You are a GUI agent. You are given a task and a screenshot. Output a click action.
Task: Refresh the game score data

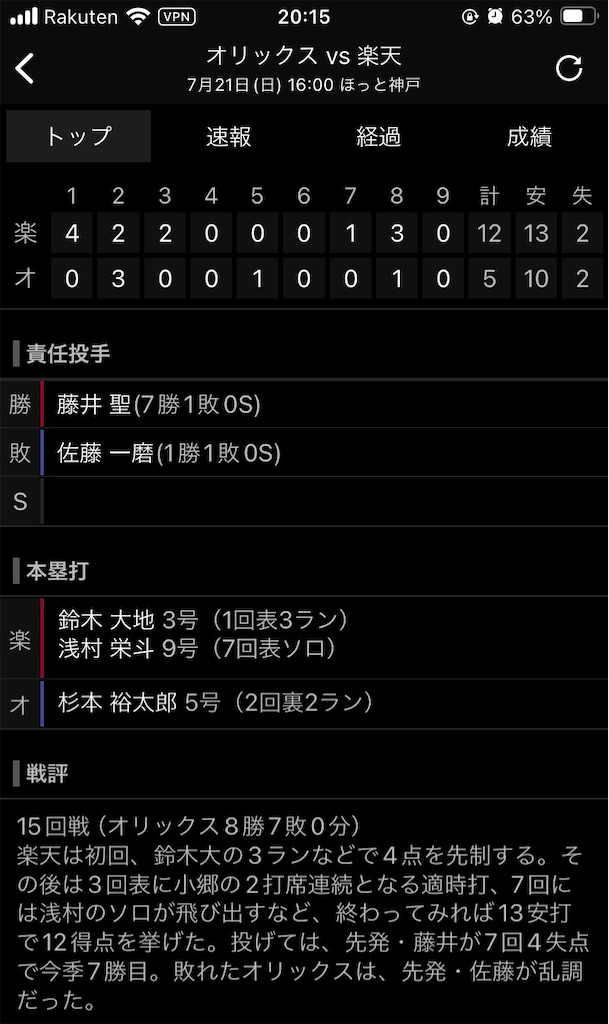569,68
